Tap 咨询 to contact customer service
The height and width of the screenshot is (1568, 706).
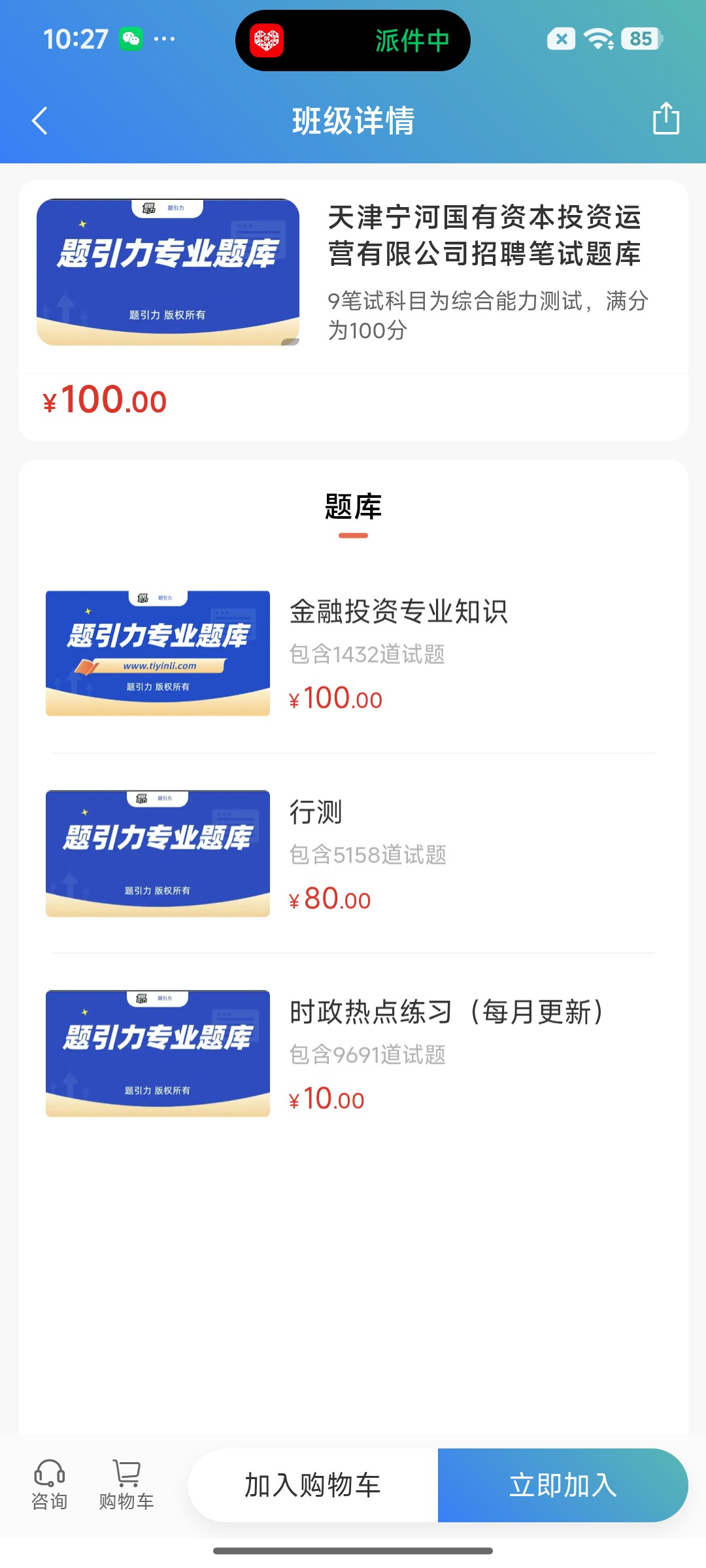coord(50,1485)
